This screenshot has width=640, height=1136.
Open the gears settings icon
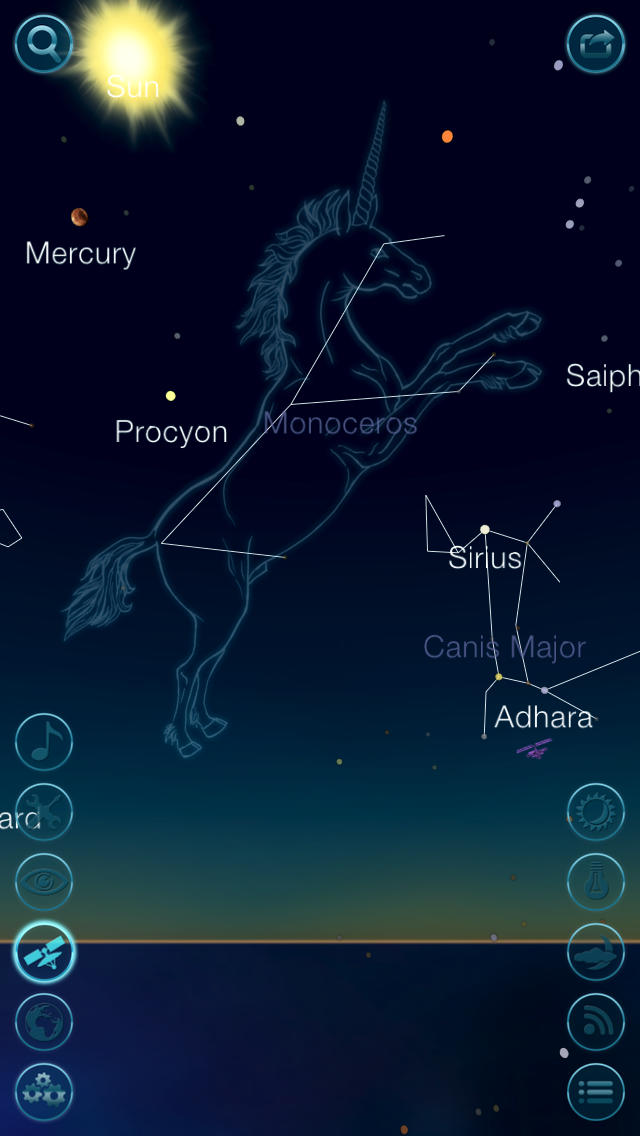point(44,1091)
